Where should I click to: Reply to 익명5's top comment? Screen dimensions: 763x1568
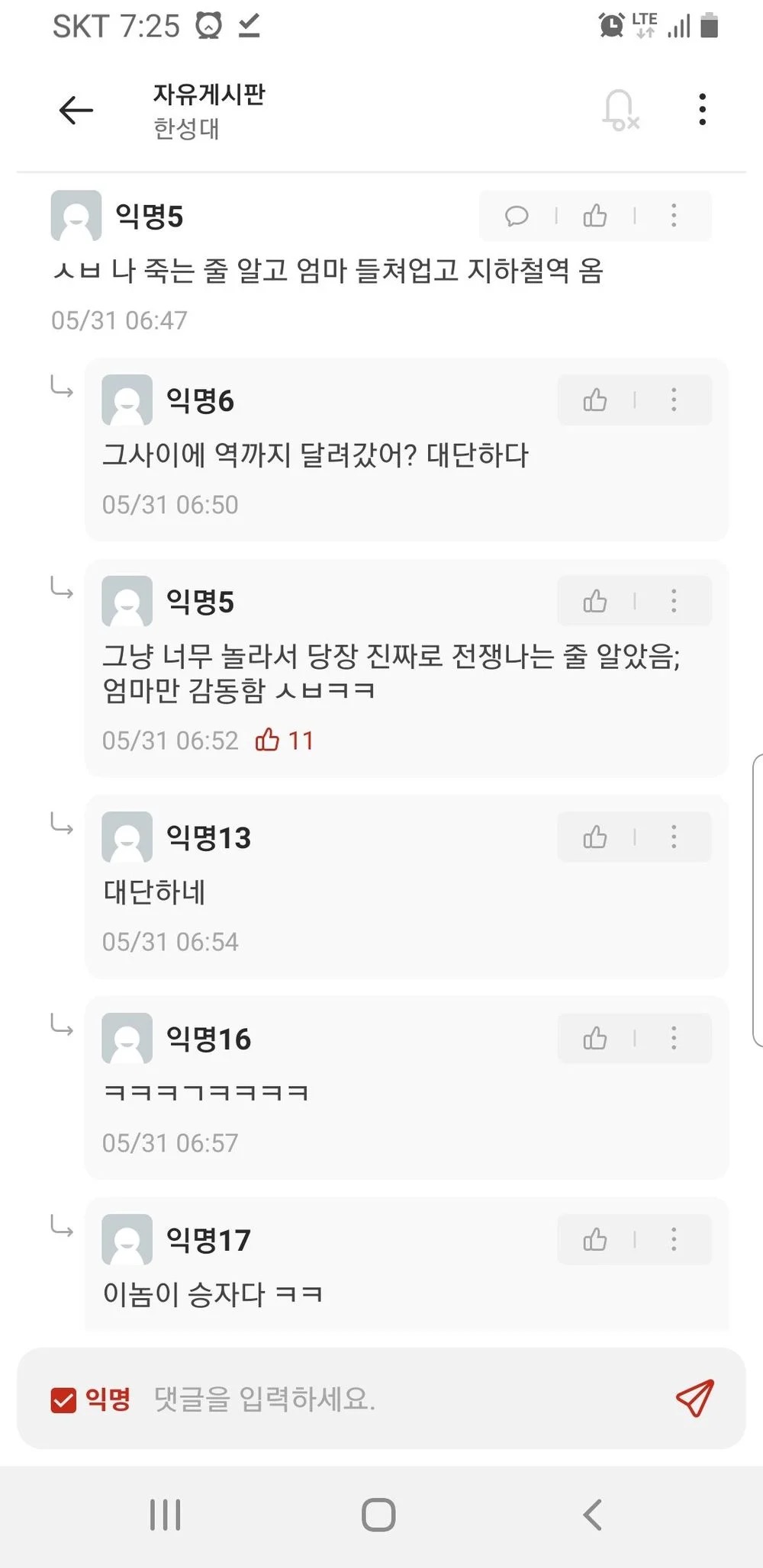pyautogui.click(x=517, y=217)
